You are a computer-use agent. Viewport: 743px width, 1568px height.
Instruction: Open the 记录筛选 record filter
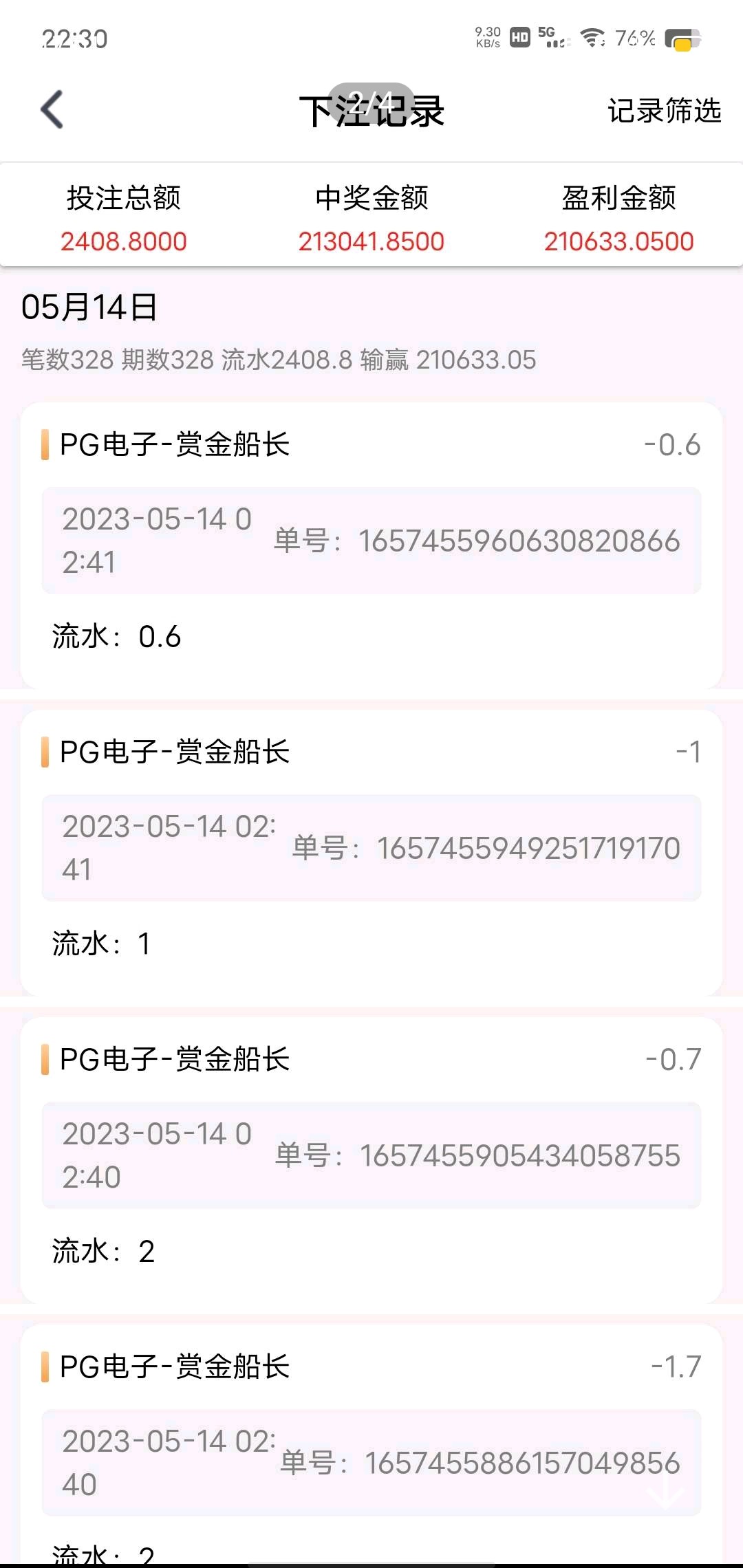663,111
